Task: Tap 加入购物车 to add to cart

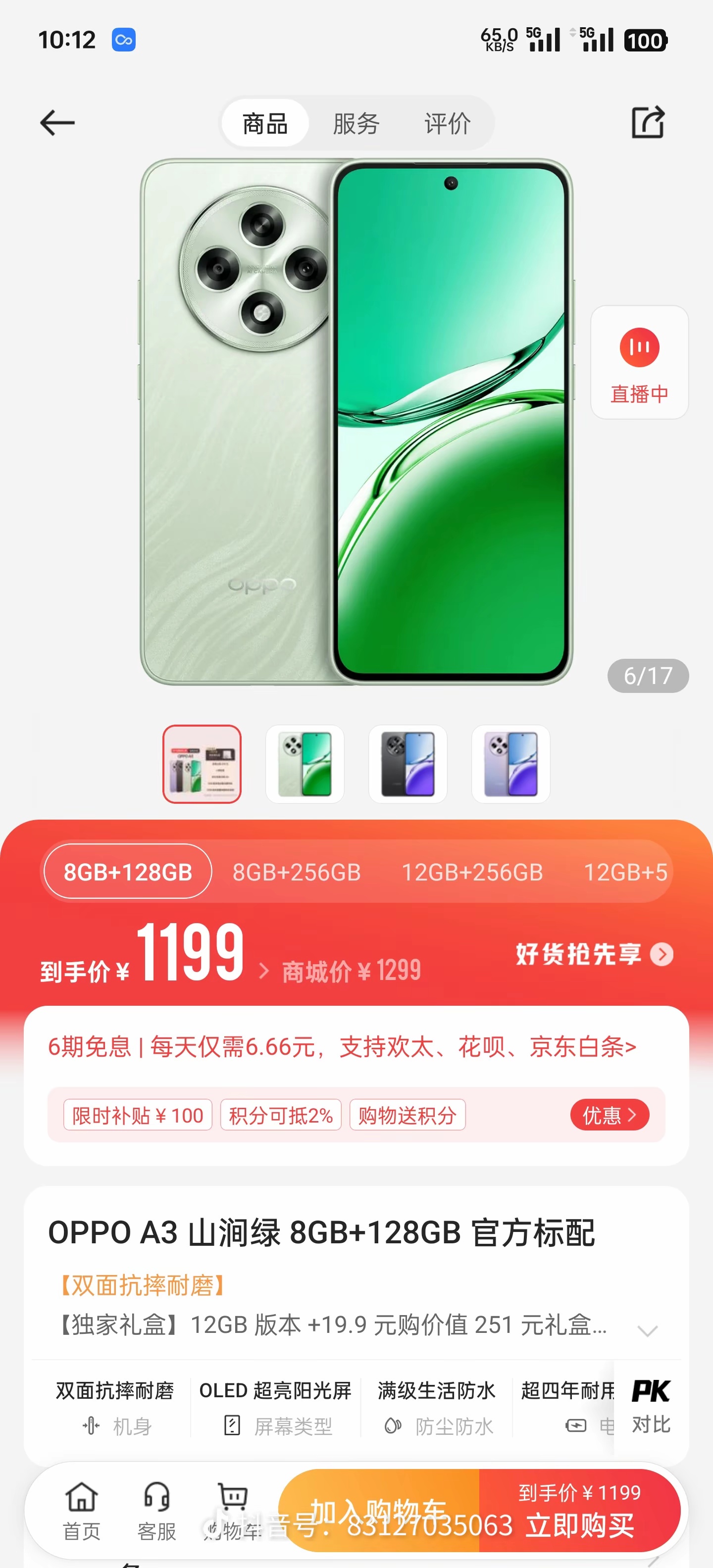Action: click(379, 1511)
